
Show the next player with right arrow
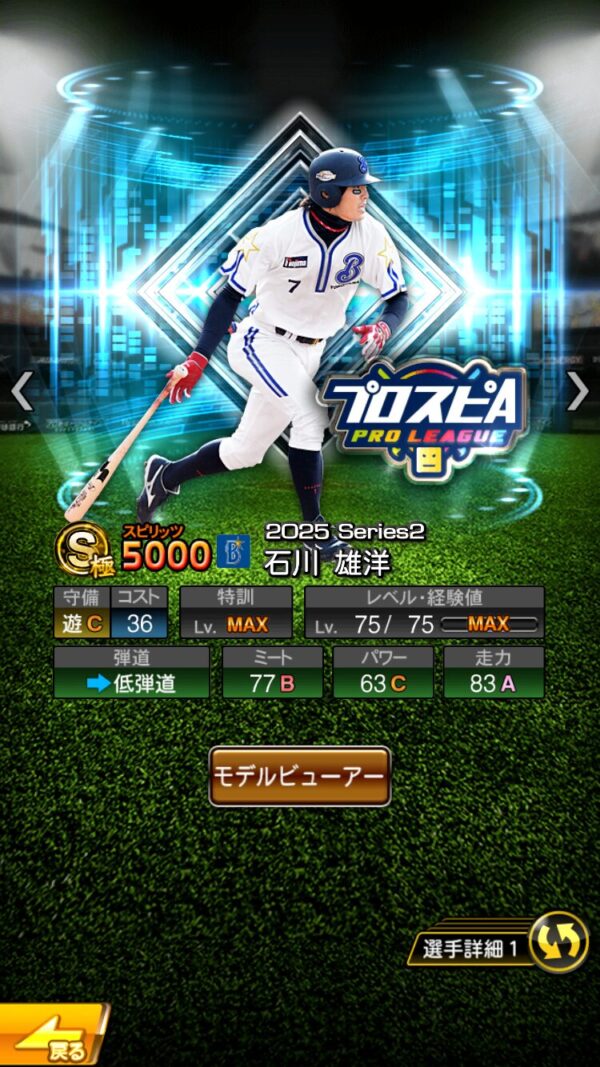point(578,392)
